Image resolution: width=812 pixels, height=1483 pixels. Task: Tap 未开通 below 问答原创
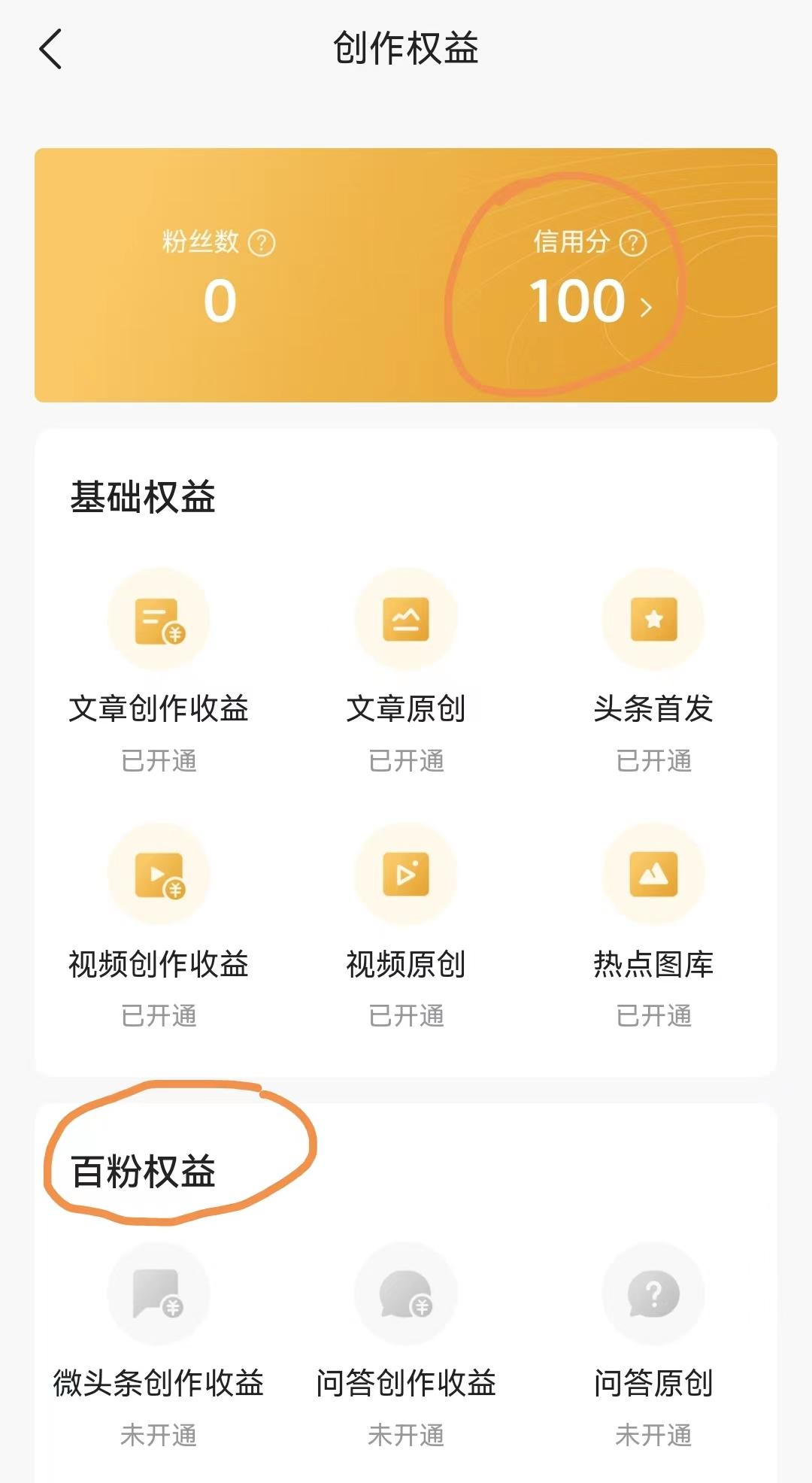click(x=653, y=1434)
